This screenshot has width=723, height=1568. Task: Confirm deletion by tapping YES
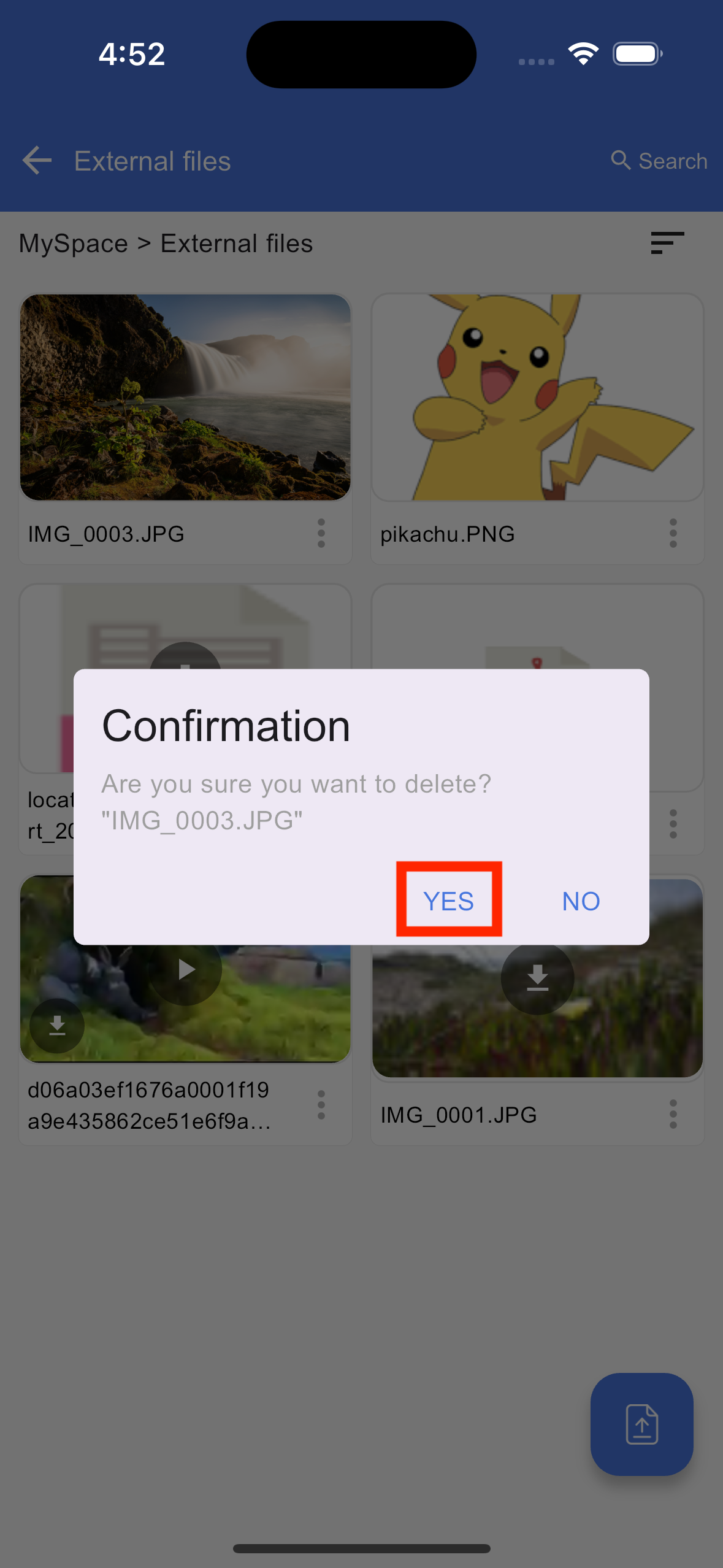pyautogui.click(x=449, y=901)
